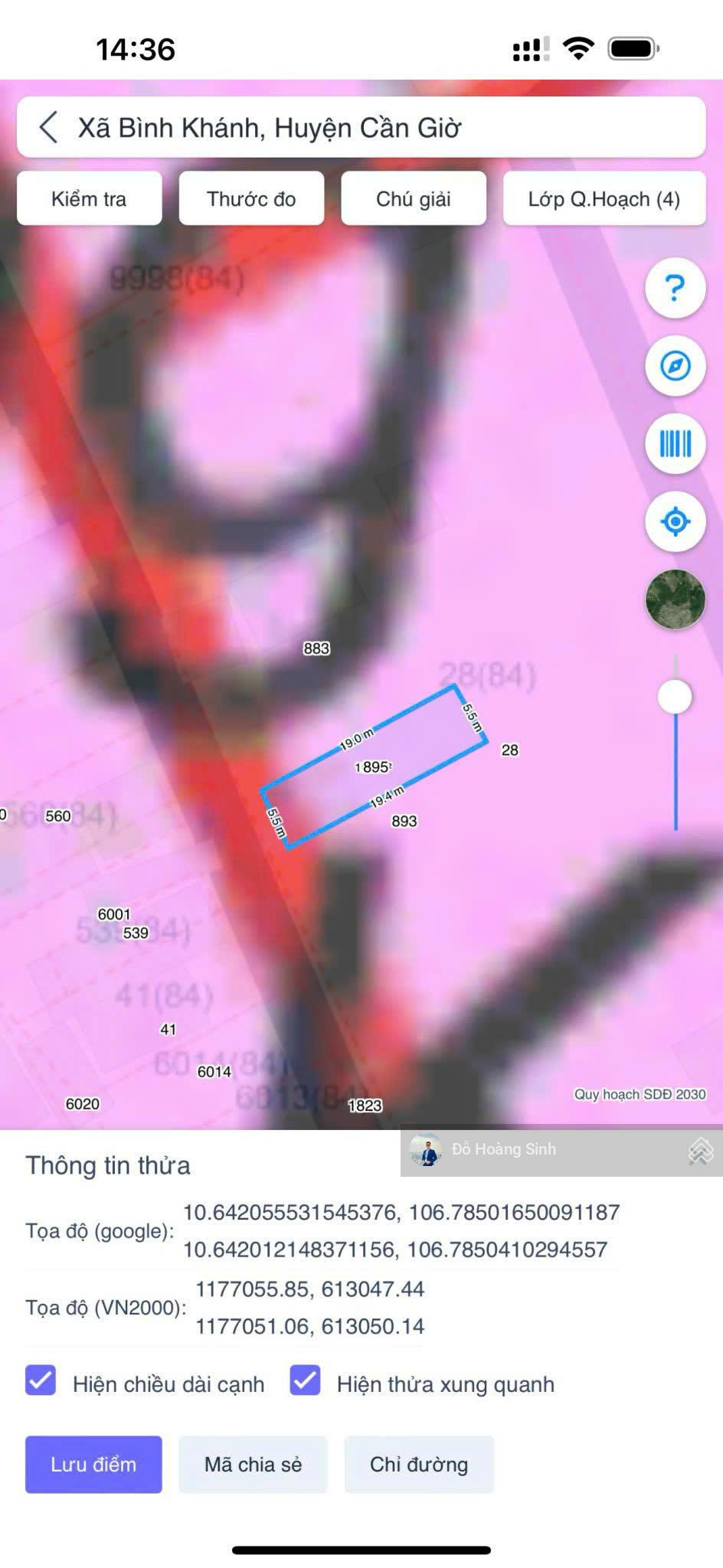The image size is (723, 1568).
Task: Show the Chú giải legend
Action: tap(414, 199)
